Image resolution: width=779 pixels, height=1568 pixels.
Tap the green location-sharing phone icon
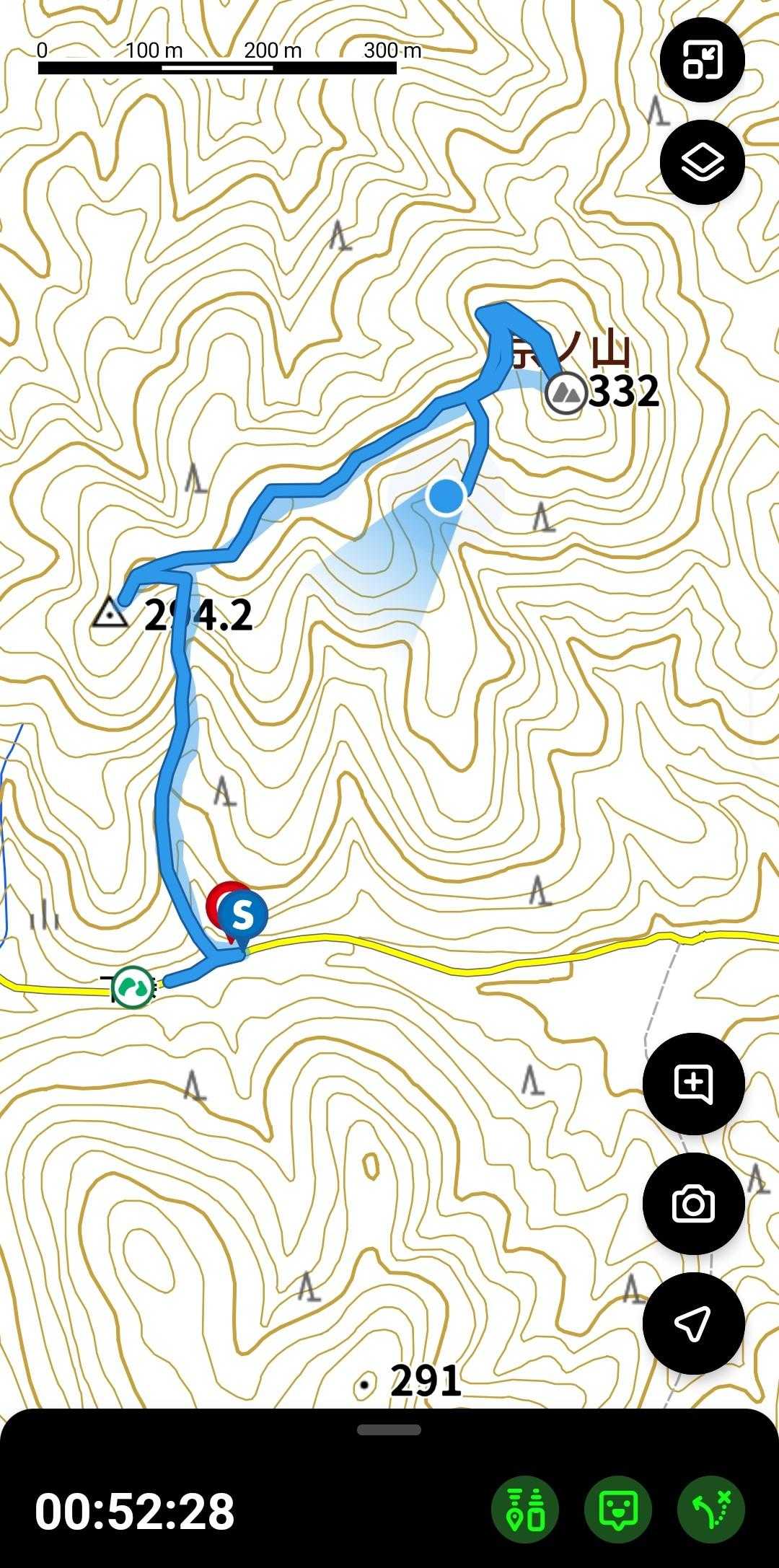click(x=525, y=1510)
